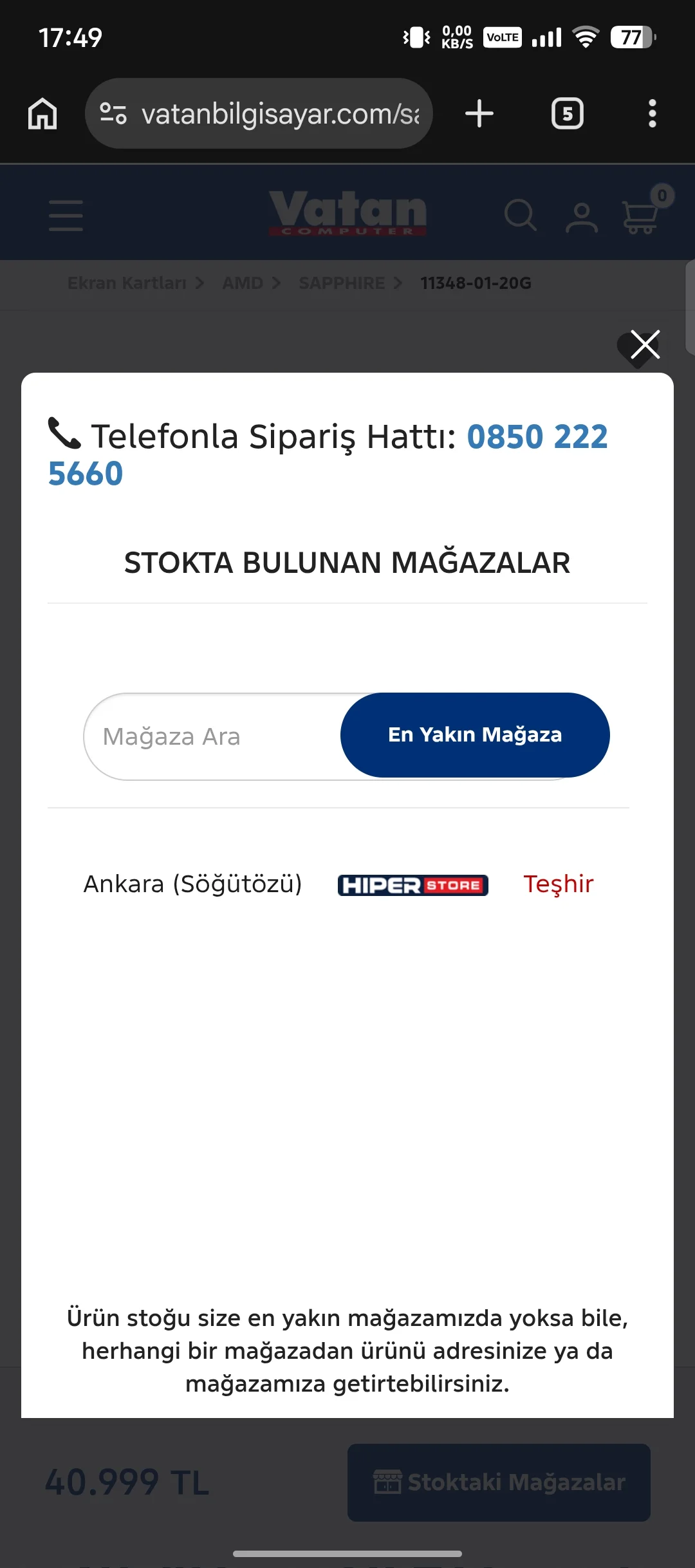Call the phone order line 0850 222 5660
695x1568 pixels.
click(x=328, y=454)
